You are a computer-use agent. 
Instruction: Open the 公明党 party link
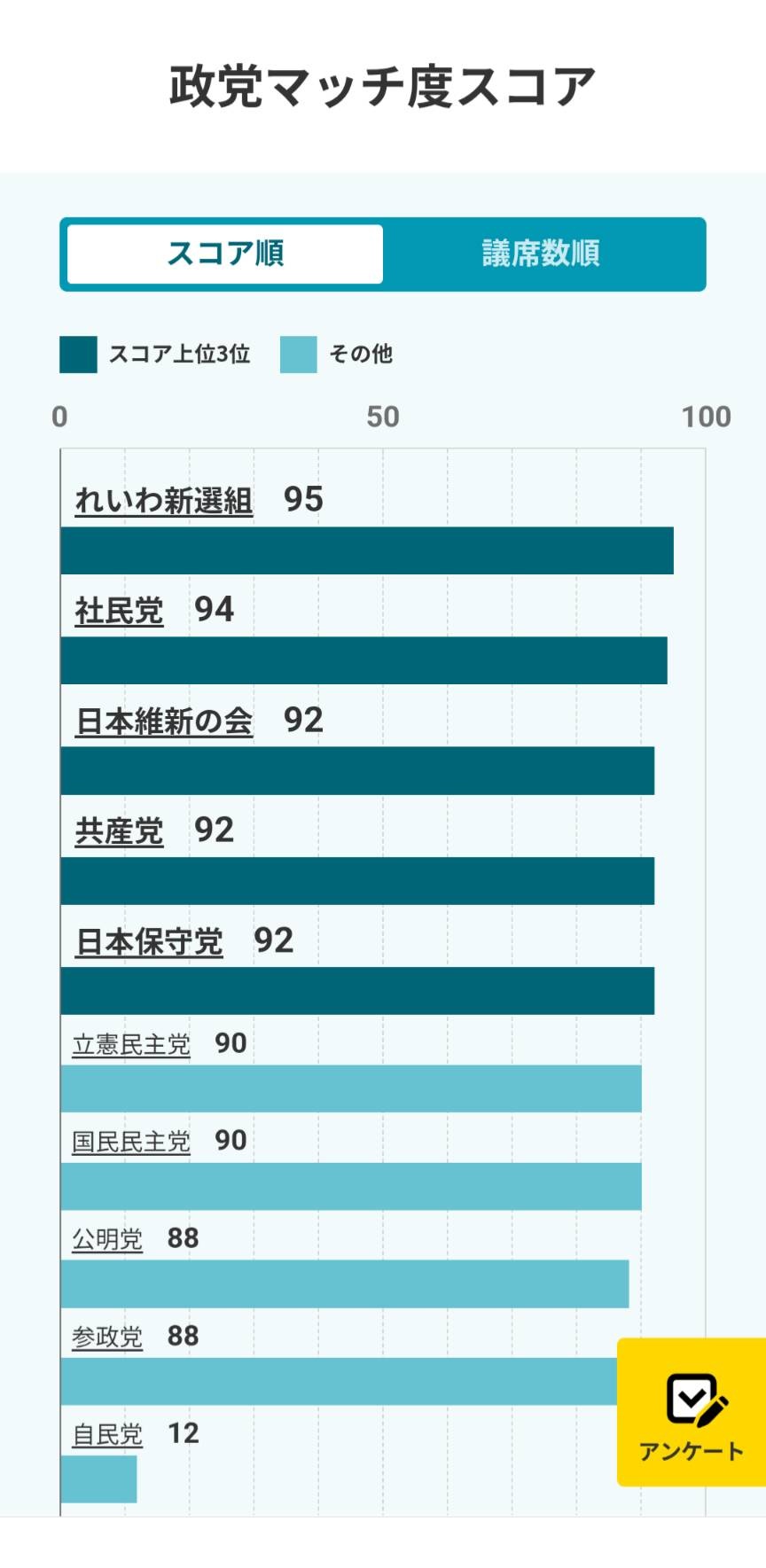[107, 1240]
